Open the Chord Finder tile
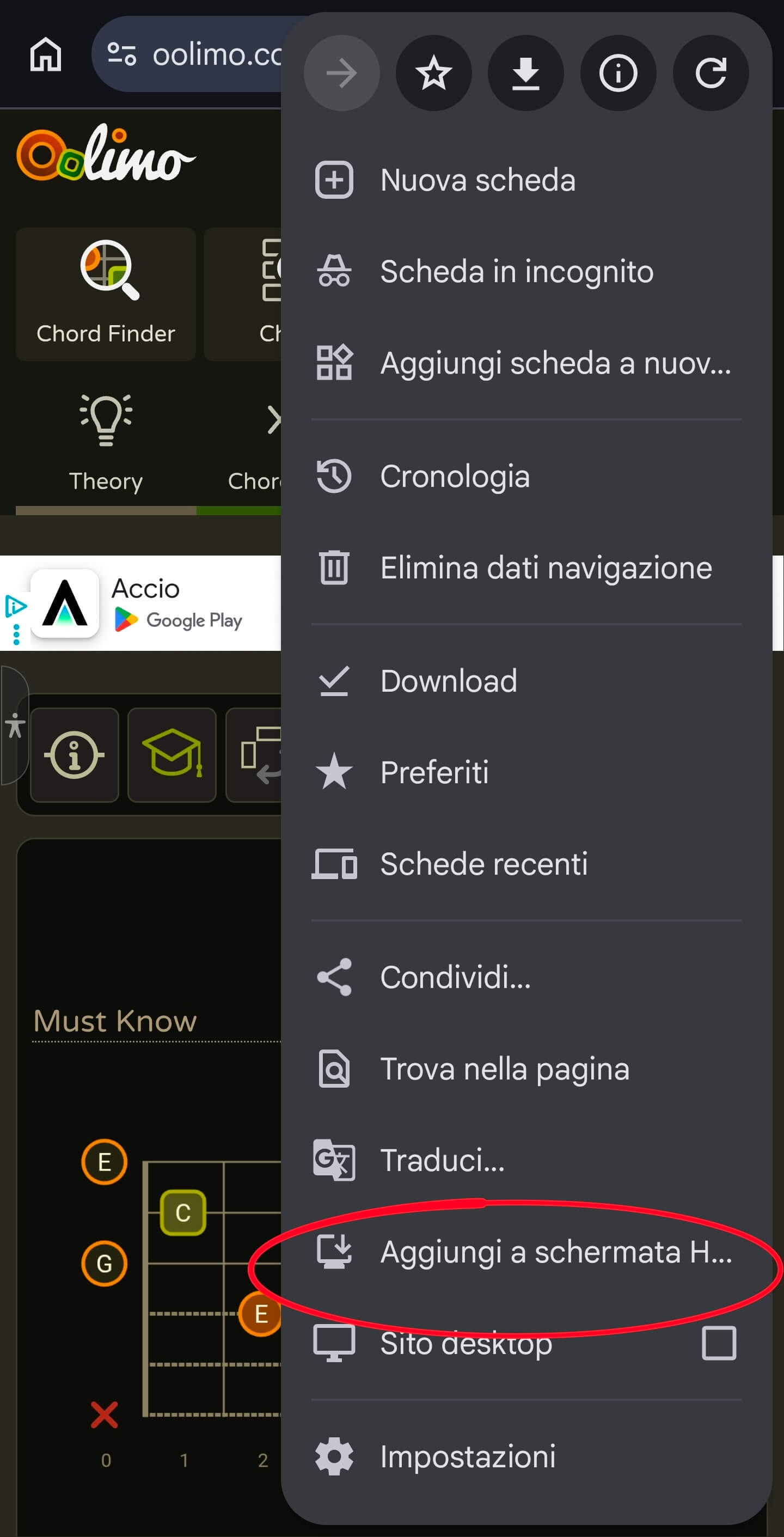The width and height of the screenshot is (784, 1537). pyautogui.click(x=106, y=294)
